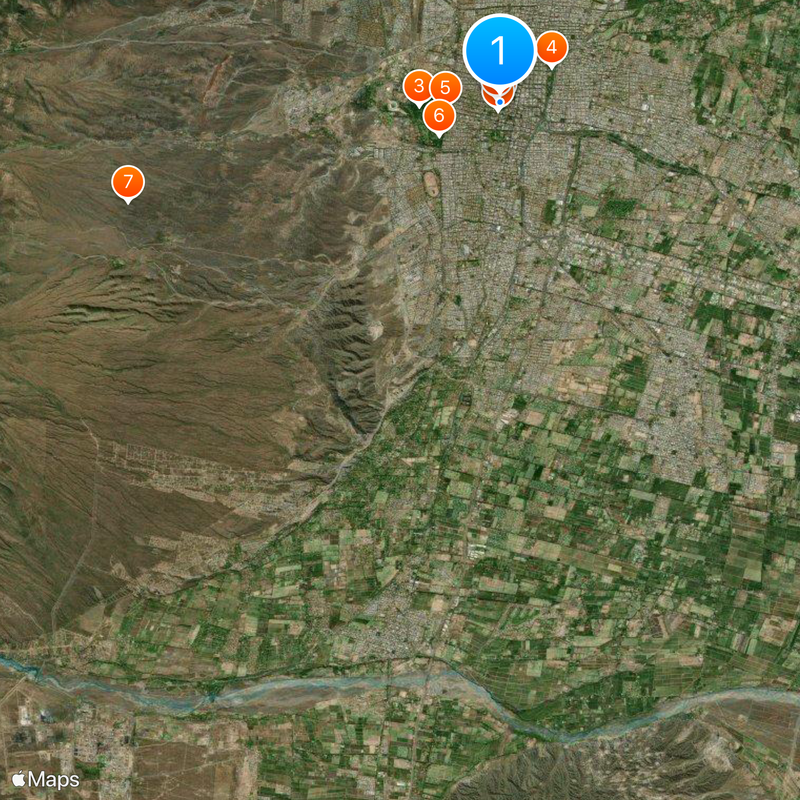Tap the orange map pin numbered 3
800x800 pixels.
pyautogui.click(x=417, y=86)
